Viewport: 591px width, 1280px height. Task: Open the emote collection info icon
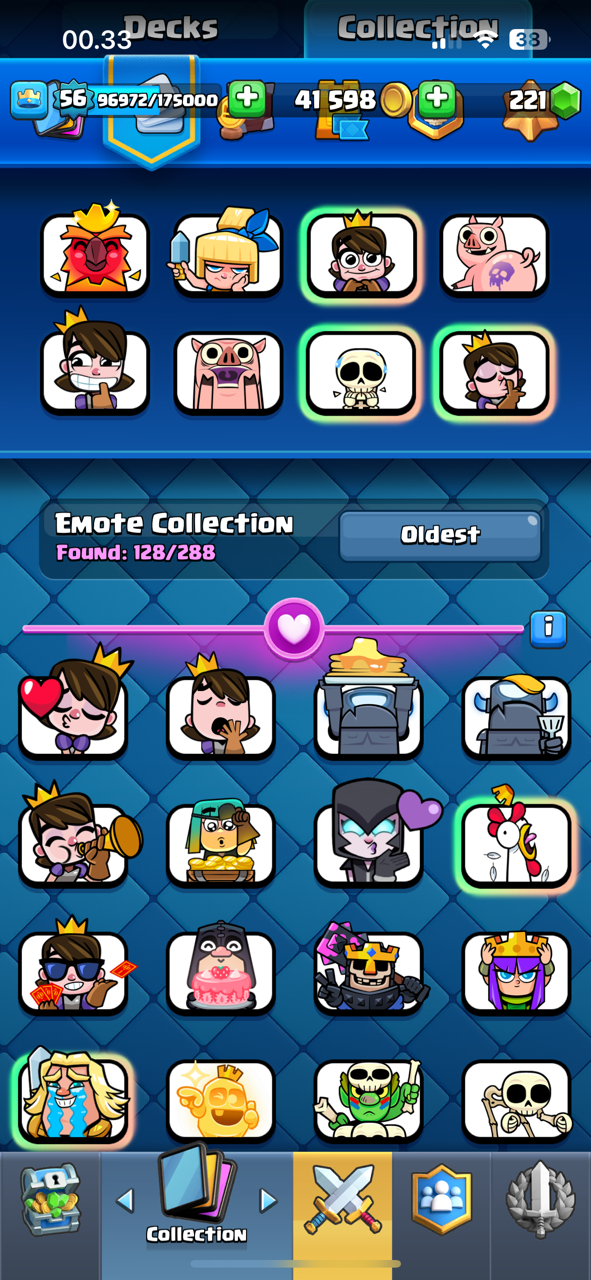tap(548, 628)
